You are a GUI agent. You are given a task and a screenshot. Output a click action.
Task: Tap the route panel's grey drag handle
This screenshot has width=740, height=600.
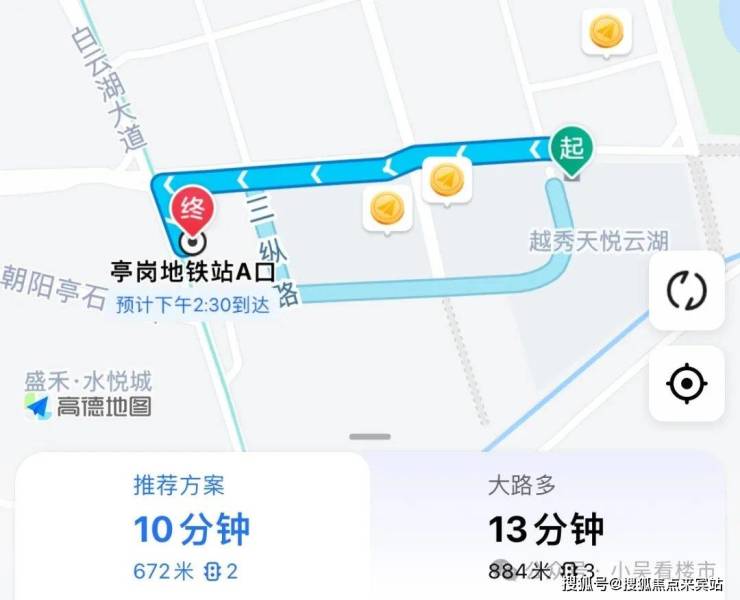pyautogui.click(x=370, y=437)
